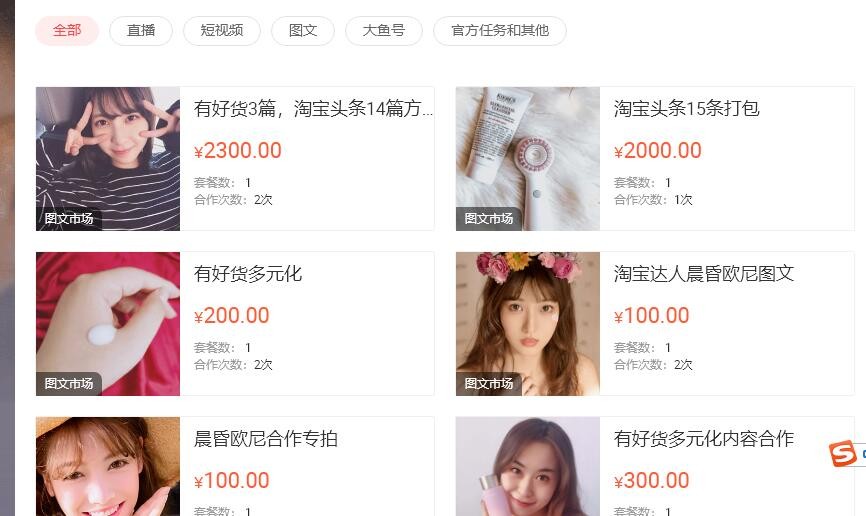The height and width of the screenshot is (516, 866).
Task: Select the 全部 filter chip
Action: coord(67,31)
